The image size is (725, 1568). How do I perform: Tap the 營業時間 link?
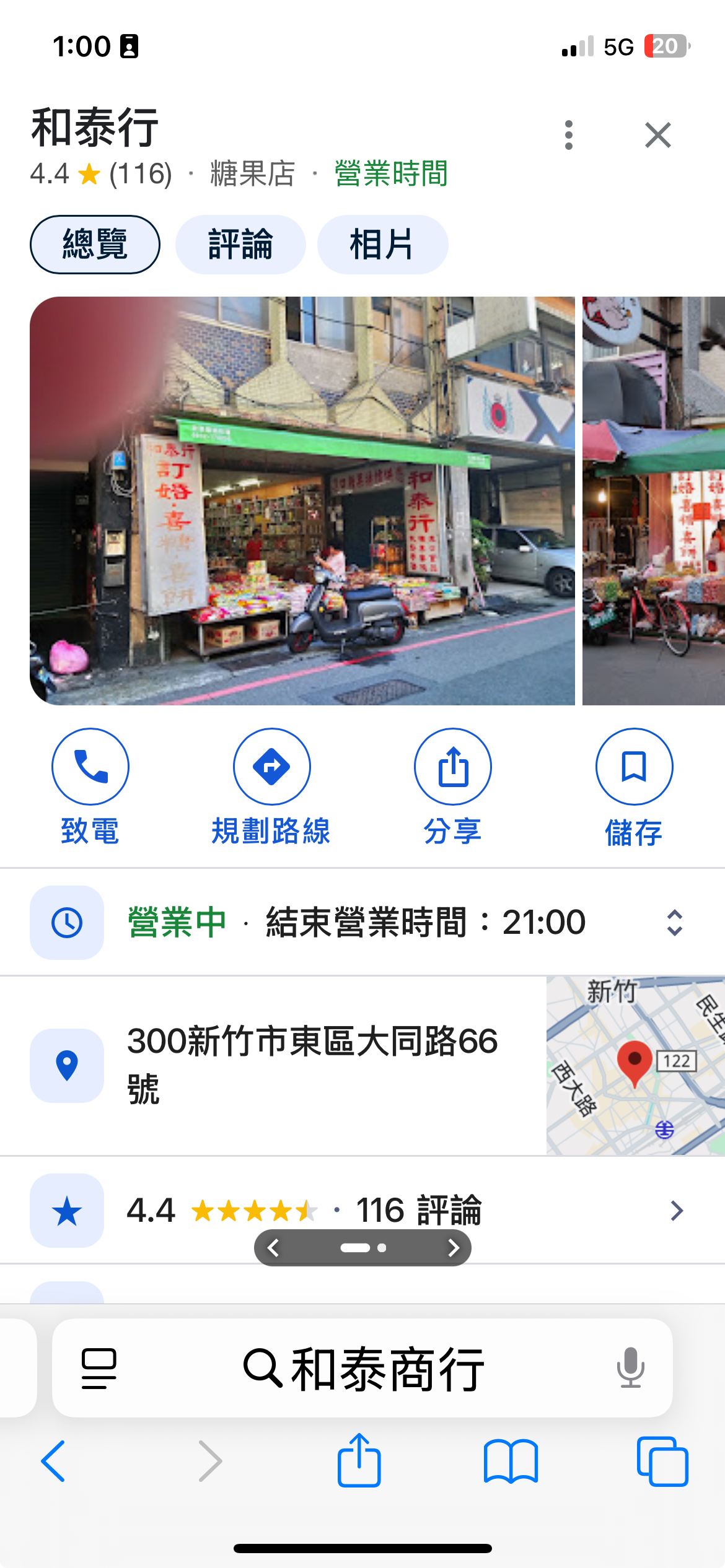click(390, 173)
